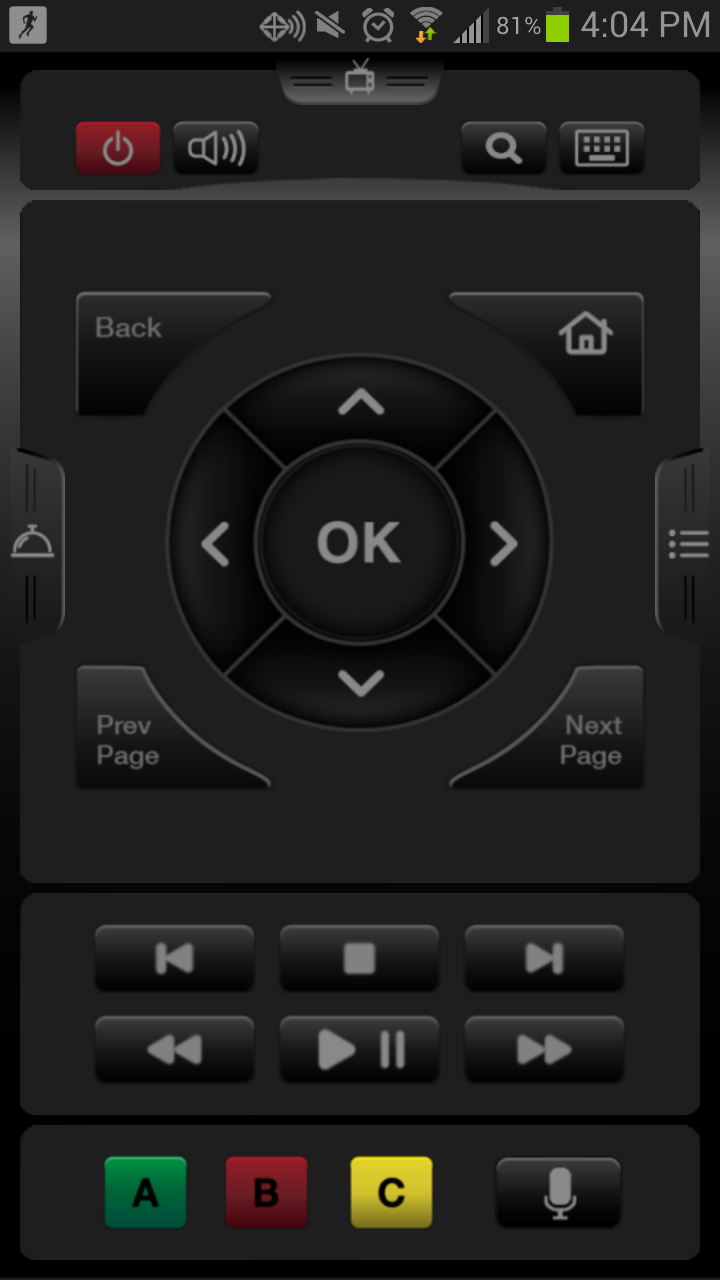Stop playback
Viewport: 720px width, 1280px height.
click(359, 958)
